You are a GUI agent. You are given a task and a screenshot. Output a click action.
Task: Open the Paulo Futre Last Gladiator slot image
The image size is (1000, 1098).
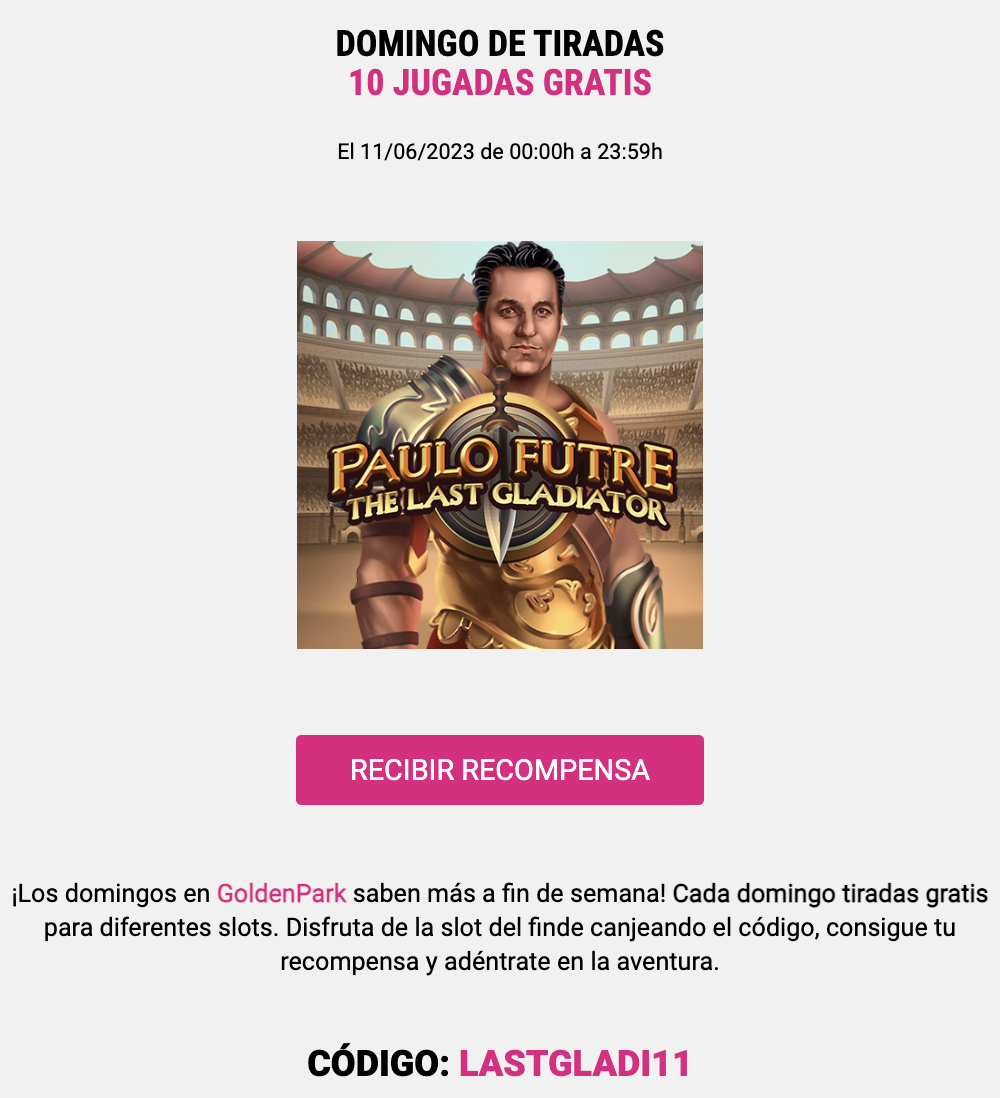click(500, 445)
